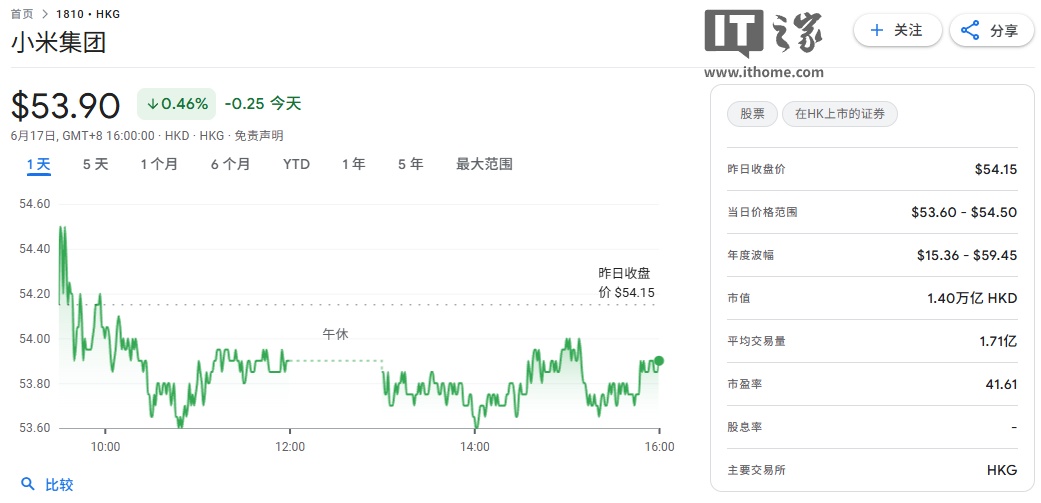Select the YTD range tab
This screenshot has height=503, width=1041.
pyautogui.click(x=296, y=164)
